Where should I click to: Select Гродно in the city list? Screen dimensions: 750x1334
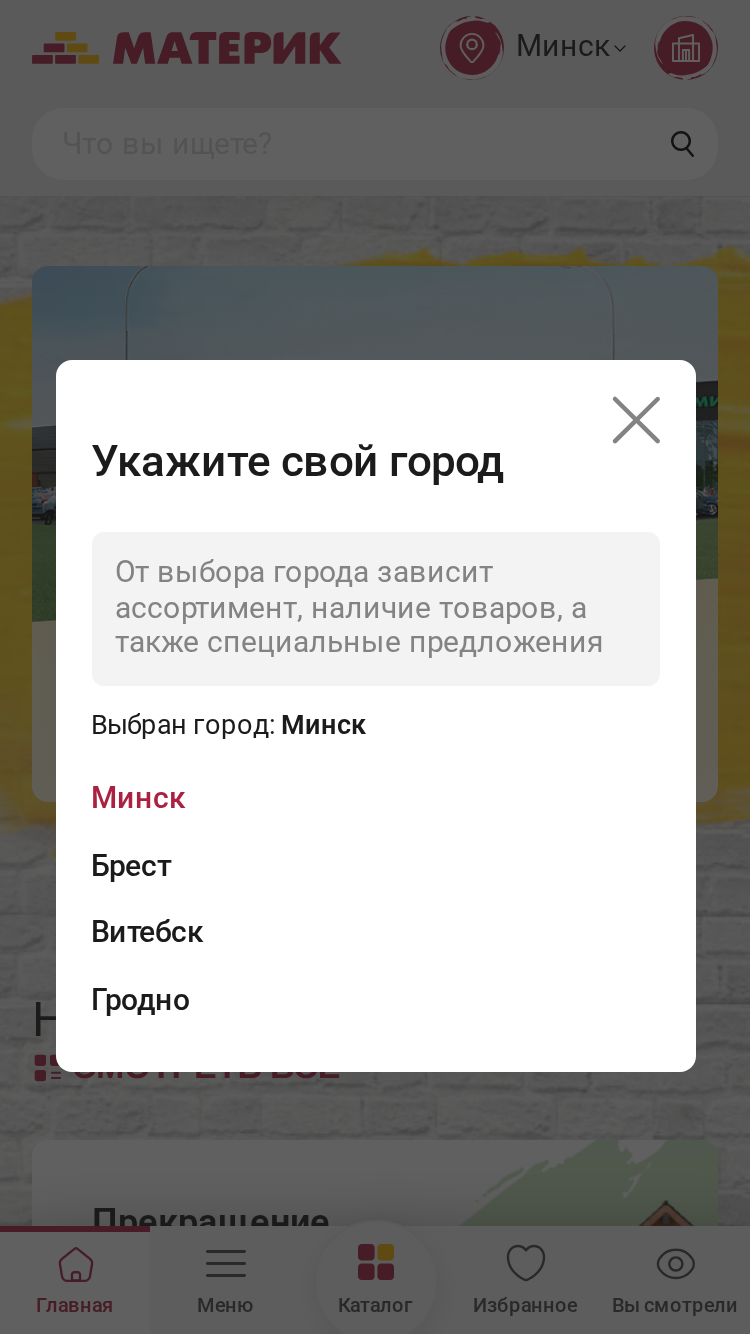point(141,1000)
